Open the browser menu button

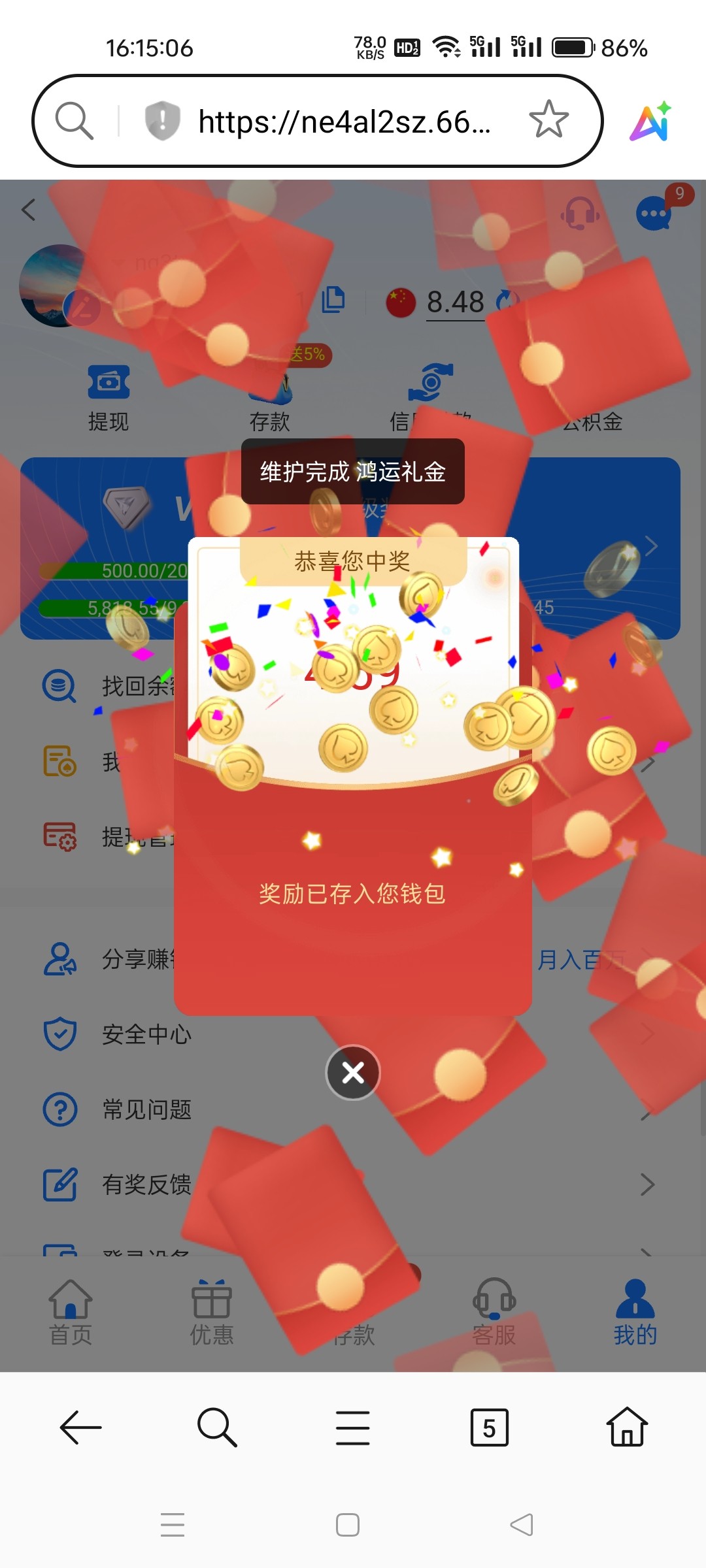pos(352,1428)
